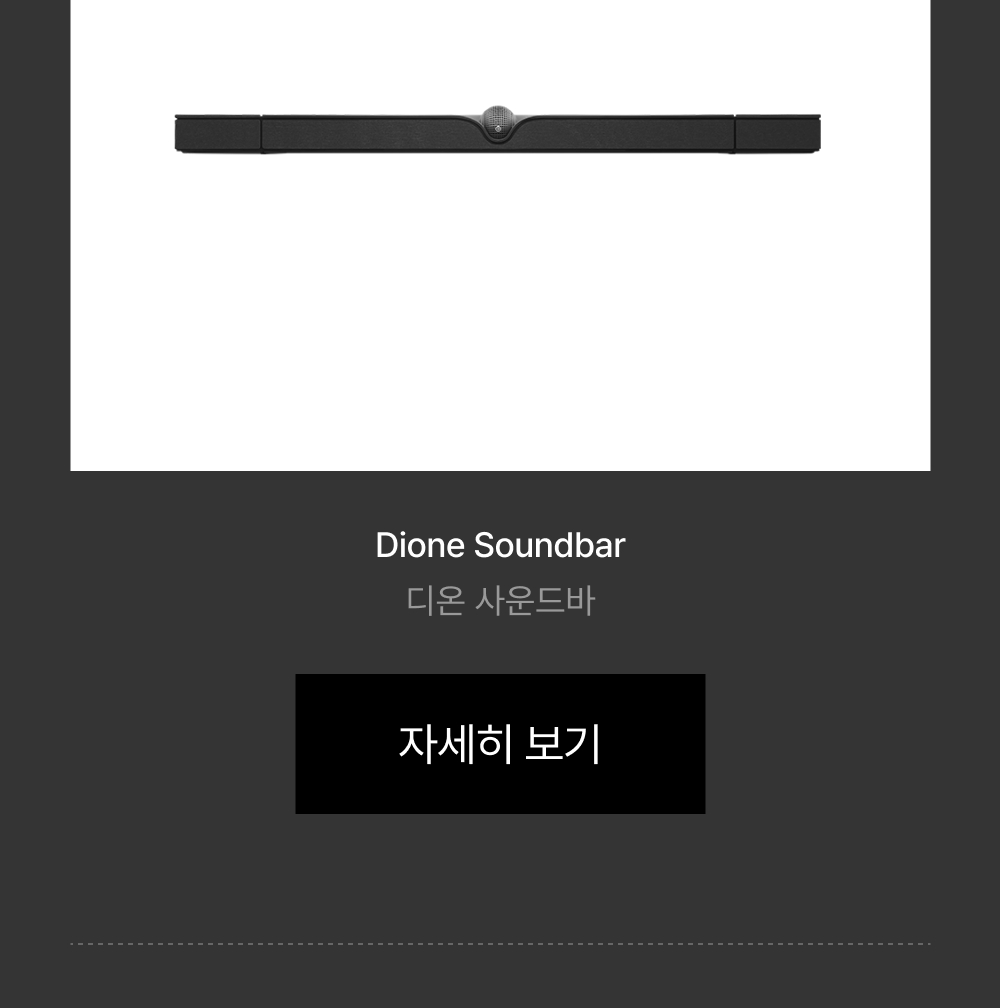The width and height of the screenshot is (1000, 1008).
Task: Open the Dione Soundbar product image
Action: point(498,133)
